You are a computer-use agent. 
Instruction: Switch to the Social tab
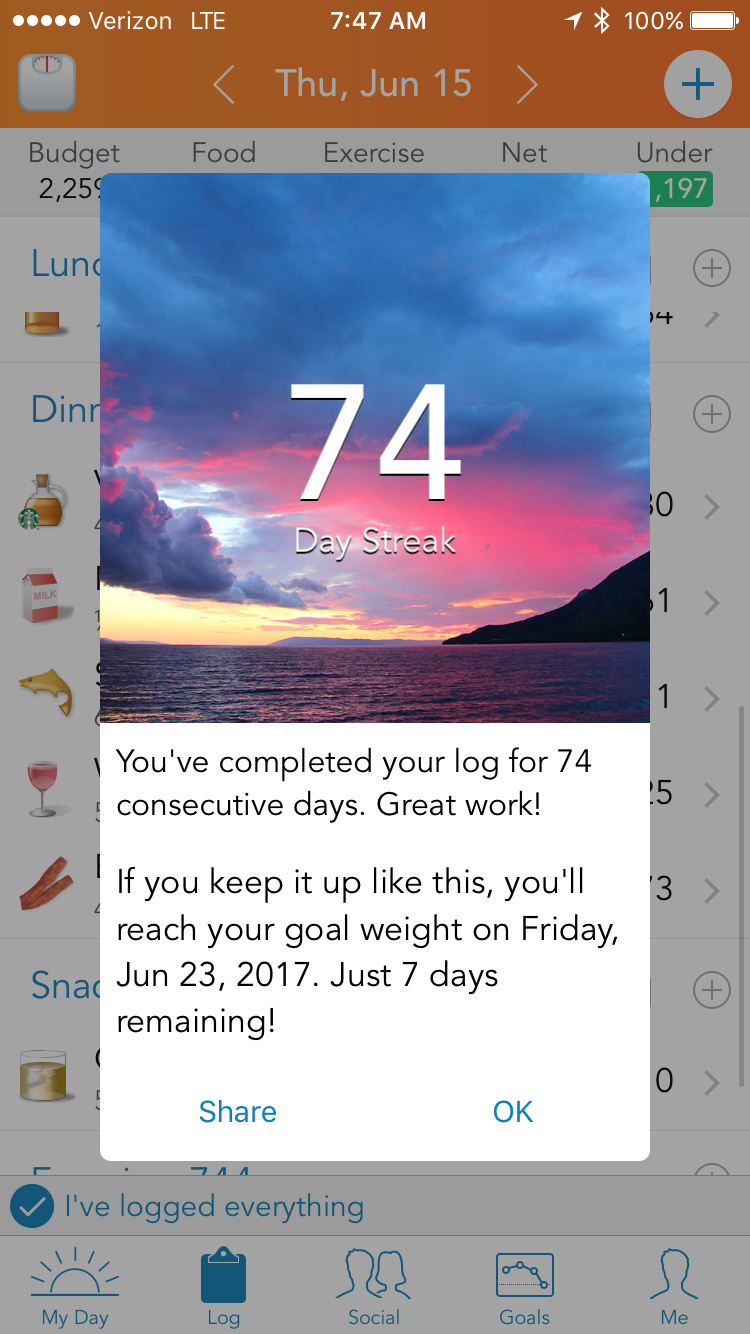click(374, 1287)
